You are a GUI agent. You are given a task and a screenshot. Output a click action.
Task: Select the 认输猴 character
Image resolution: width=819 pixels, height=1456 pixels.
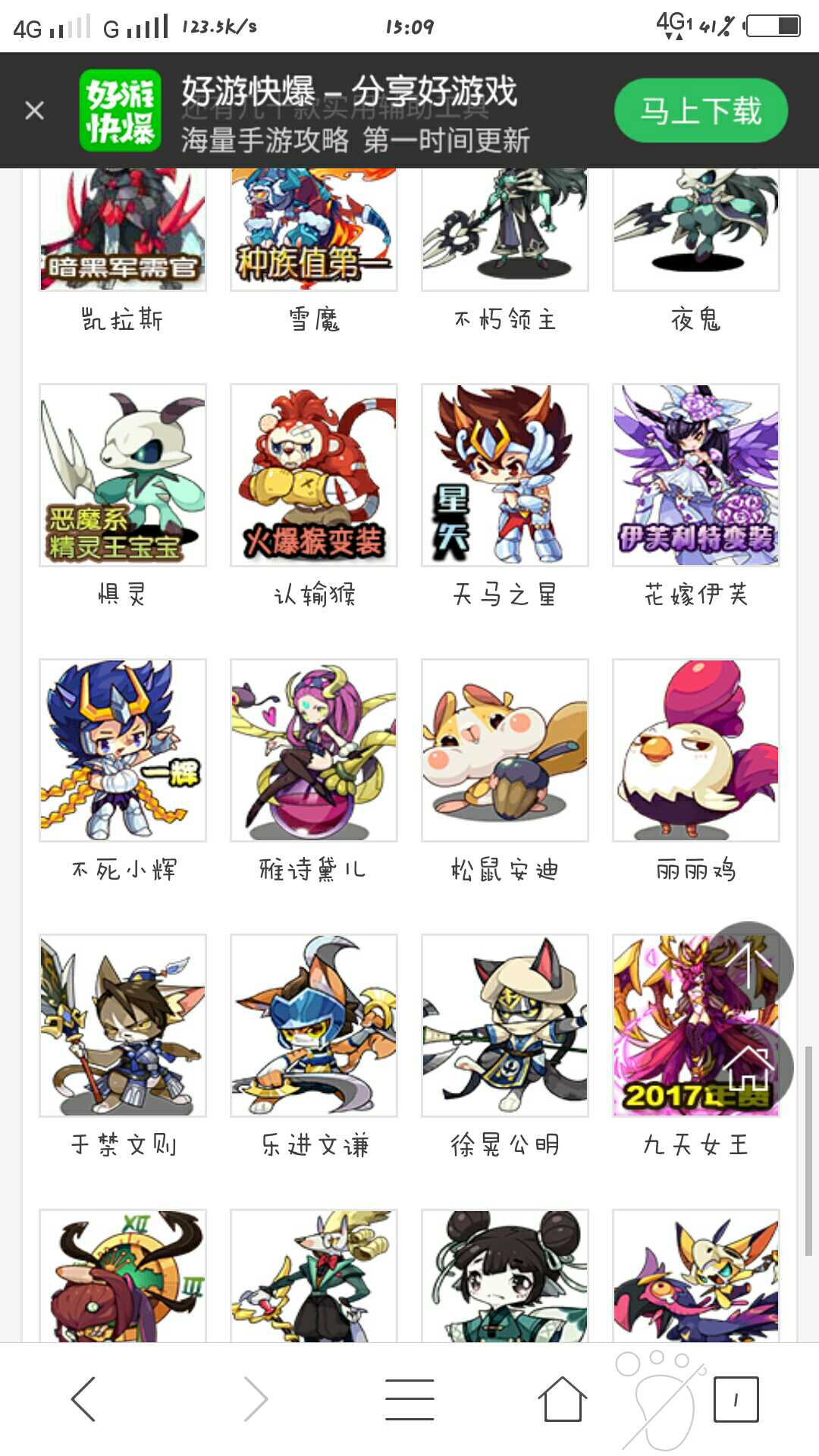[x=314, y=475]
